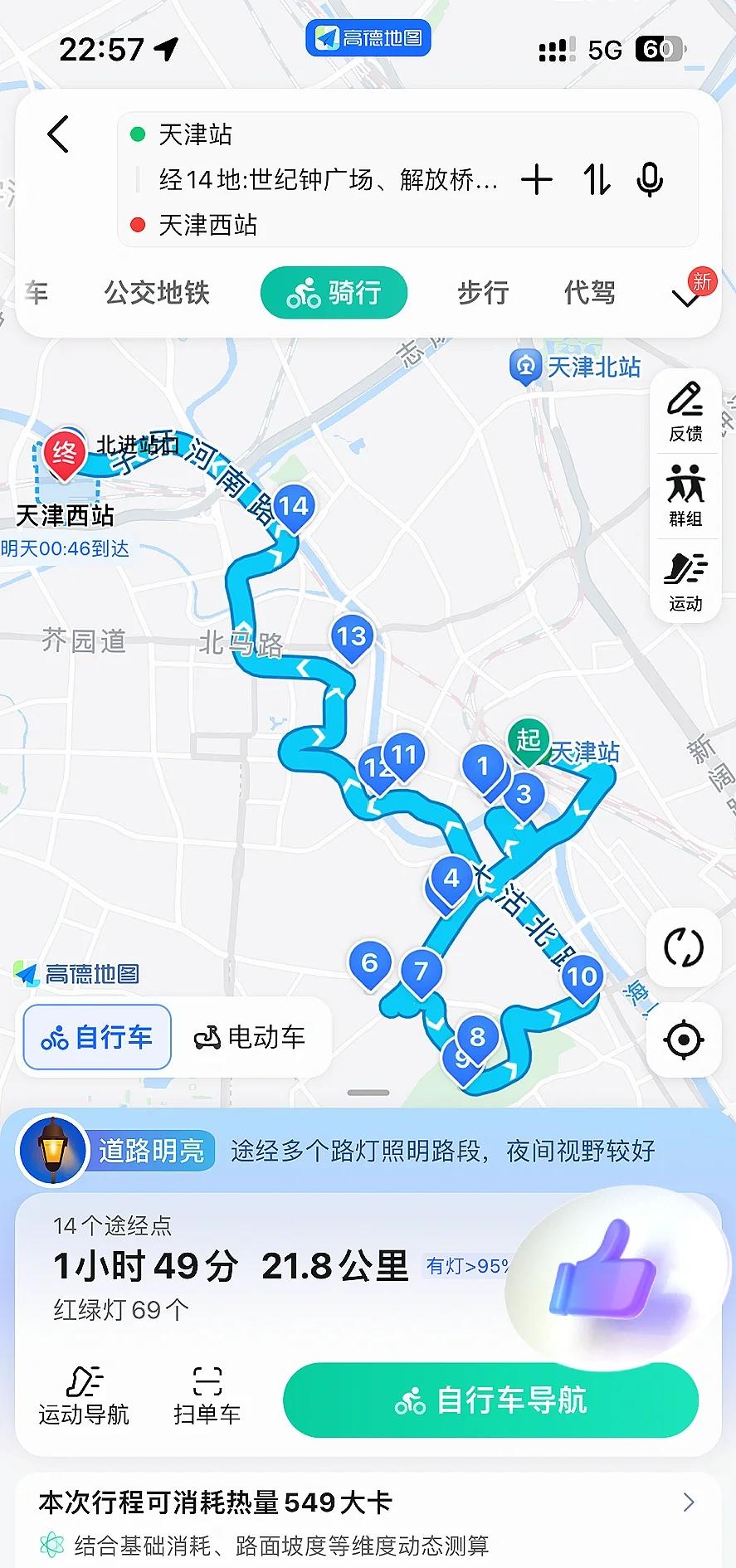Open 反馈 feedback
The image size is (736, 1568).
[x=685, y=411]
